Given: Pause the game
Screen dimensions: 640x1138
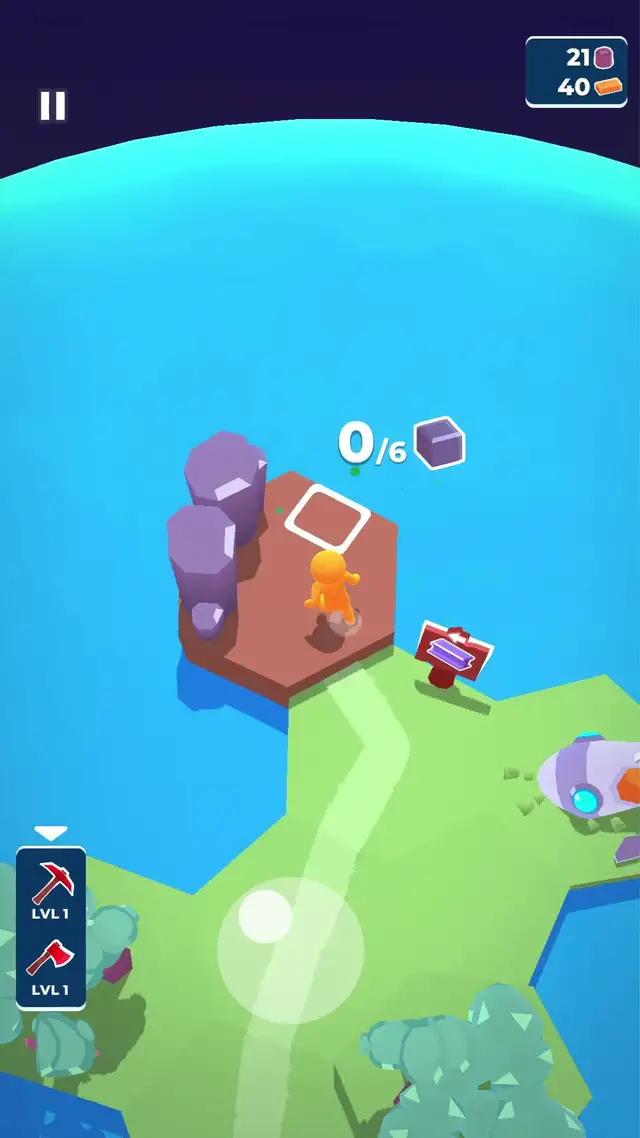Looking at the screenshot, I should tap(52, 105).
